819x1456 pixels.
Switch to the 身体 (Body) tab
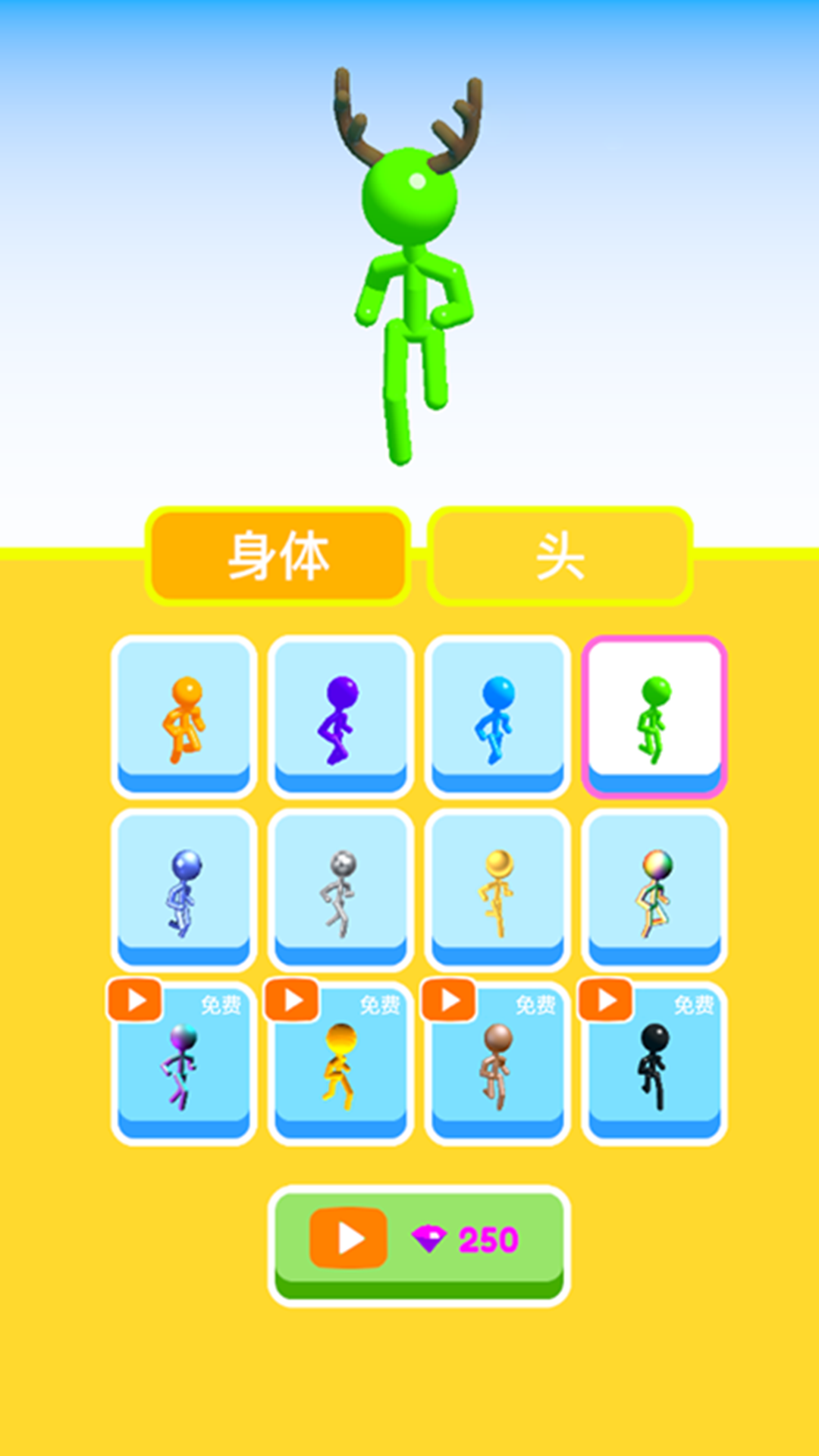point(277,555)
